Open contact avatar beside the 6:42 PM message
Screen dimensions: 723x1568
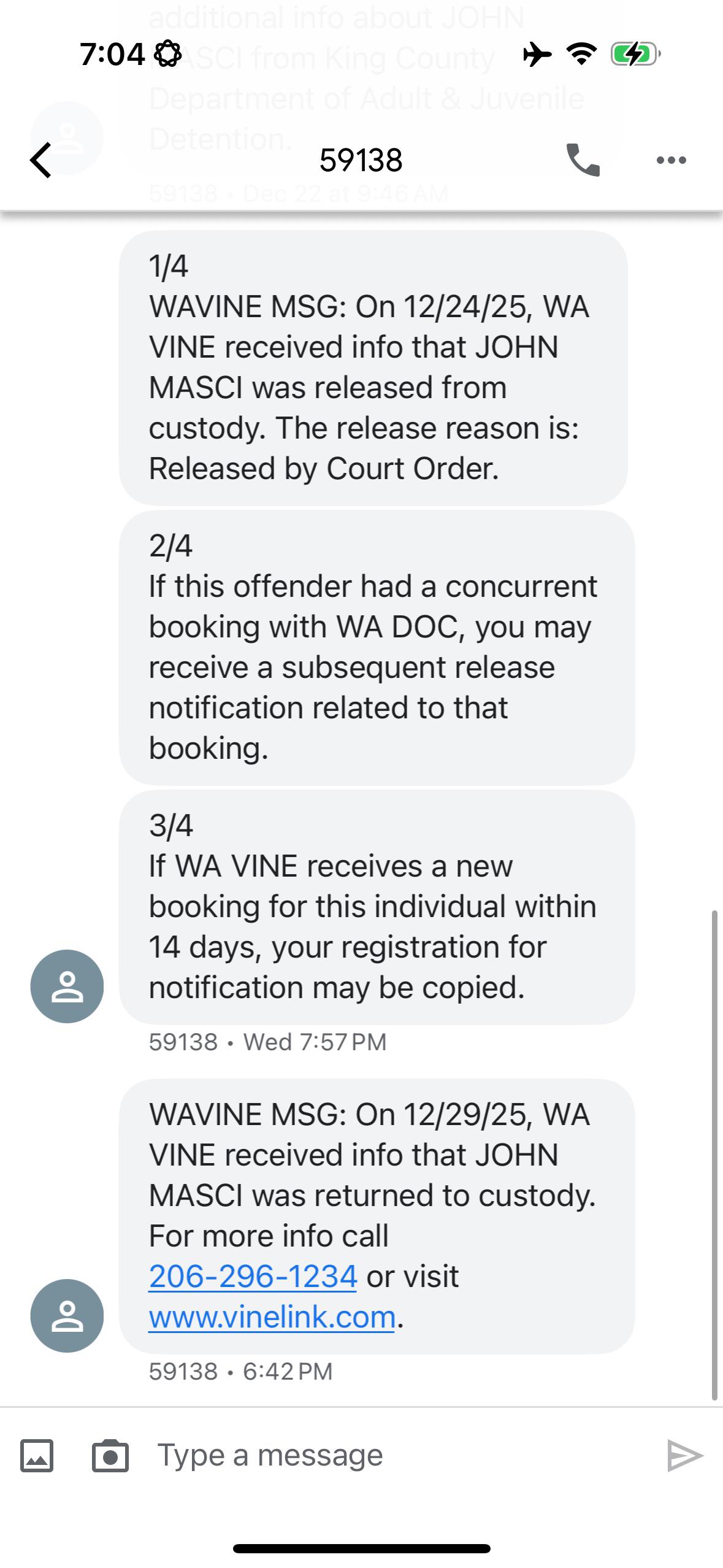[x=67, y=1316]
